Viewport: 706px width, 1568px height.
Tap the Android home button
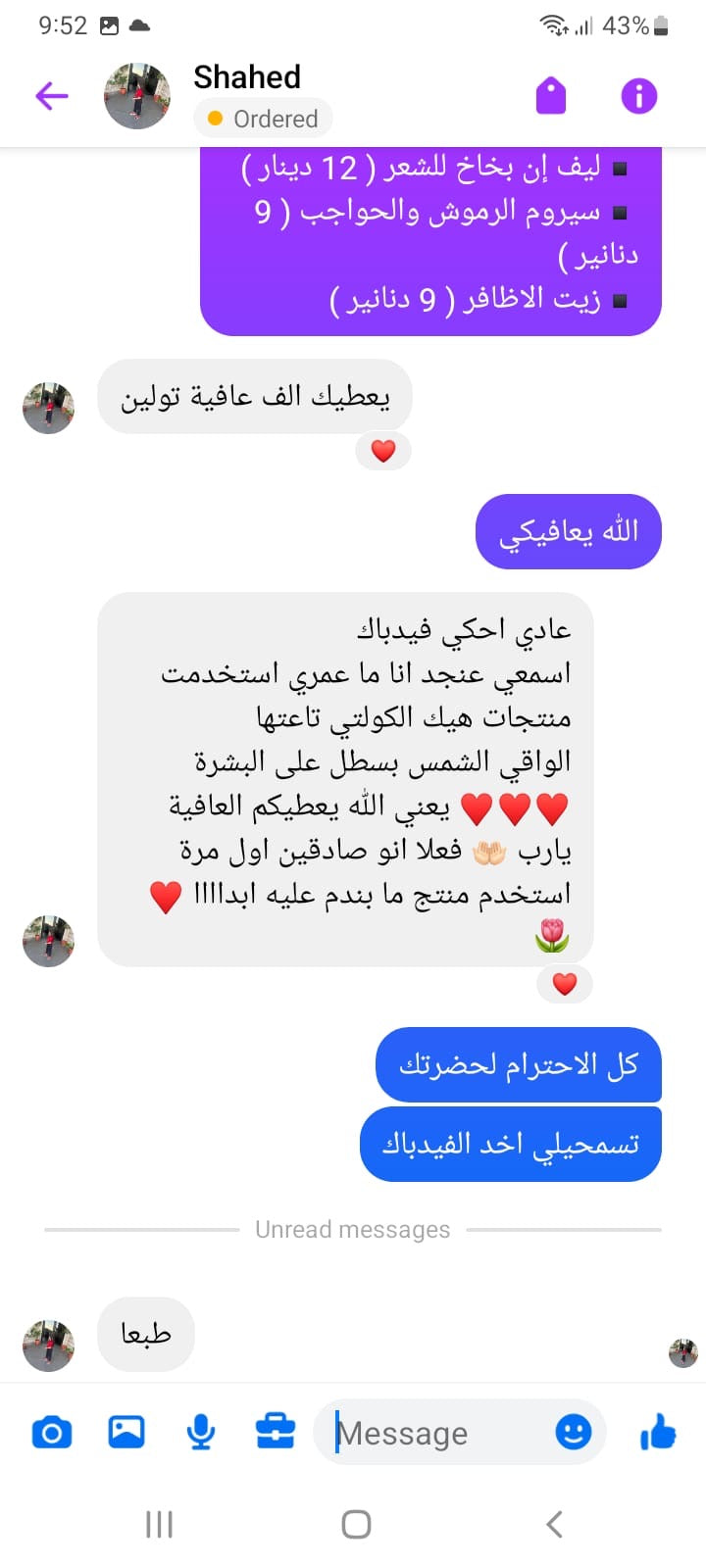click(356, 1524)
